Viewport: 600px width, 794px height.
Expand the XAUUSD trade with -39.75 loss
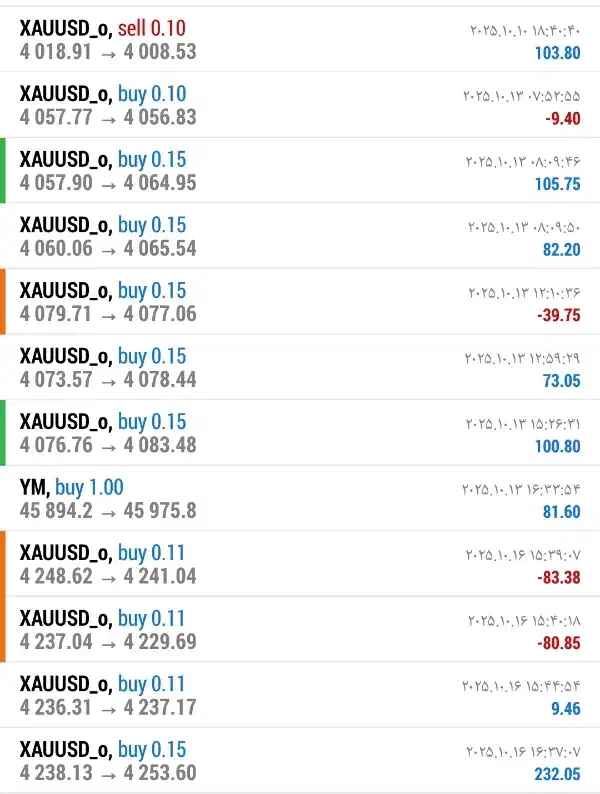(300, 301)
